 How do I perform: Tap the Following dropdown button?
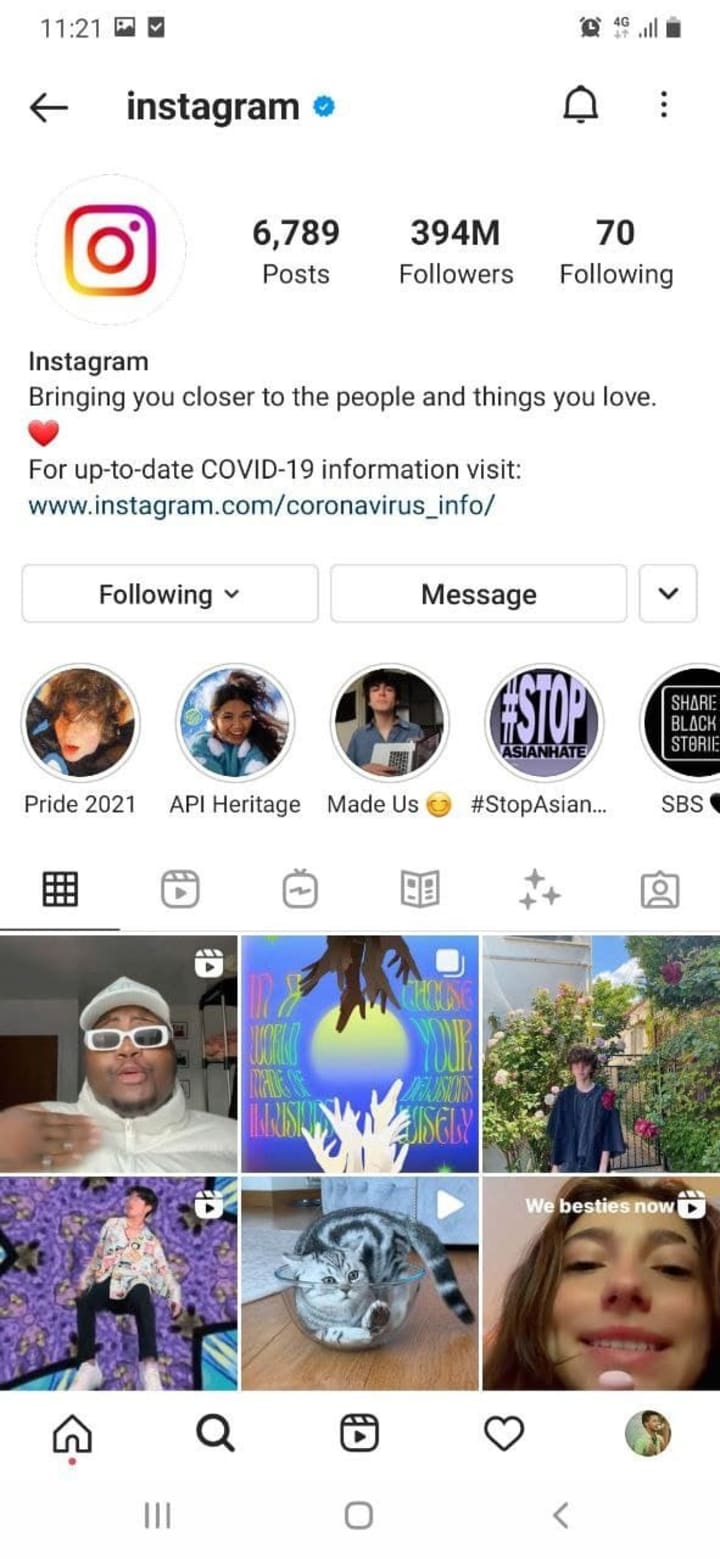pyautogui.click(x=170, y=594)
